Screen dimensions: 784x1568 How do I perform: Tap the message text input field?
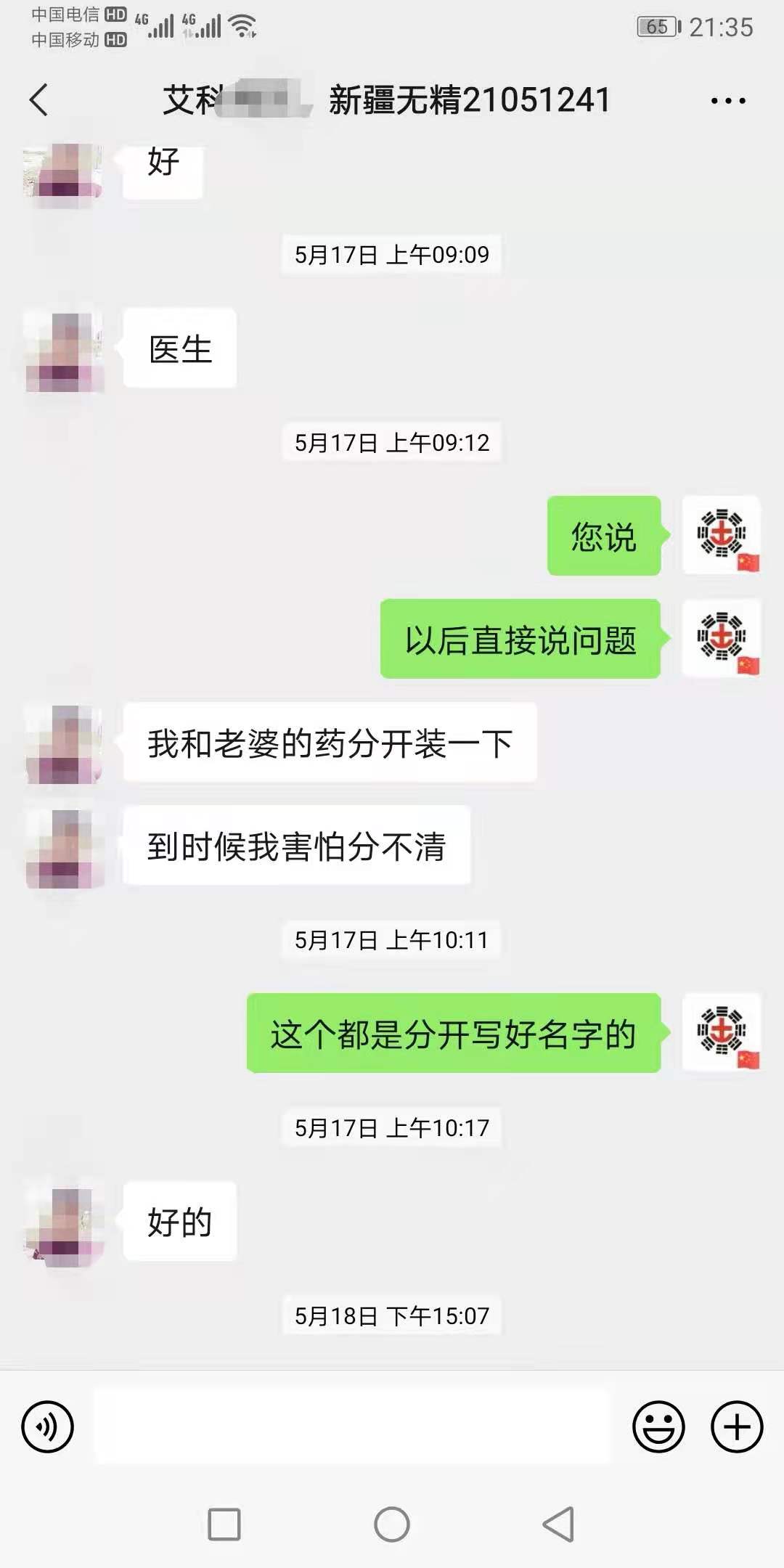coord(353,1426)
